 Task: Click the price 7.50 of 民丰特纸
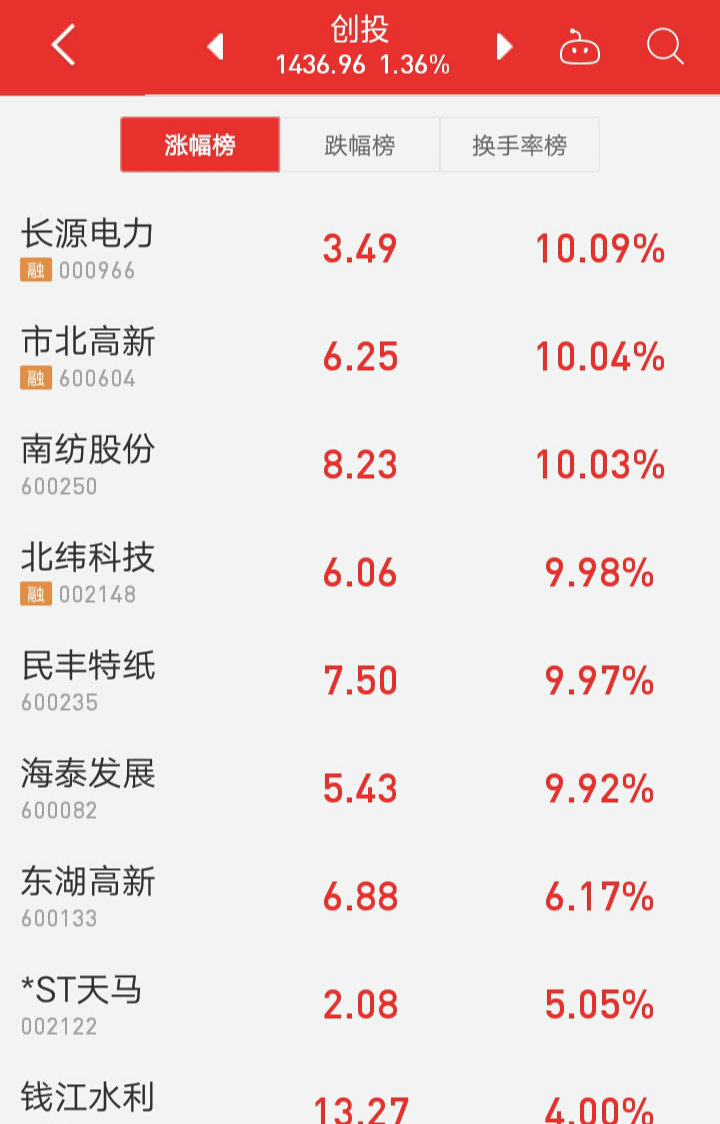(360, 679)
